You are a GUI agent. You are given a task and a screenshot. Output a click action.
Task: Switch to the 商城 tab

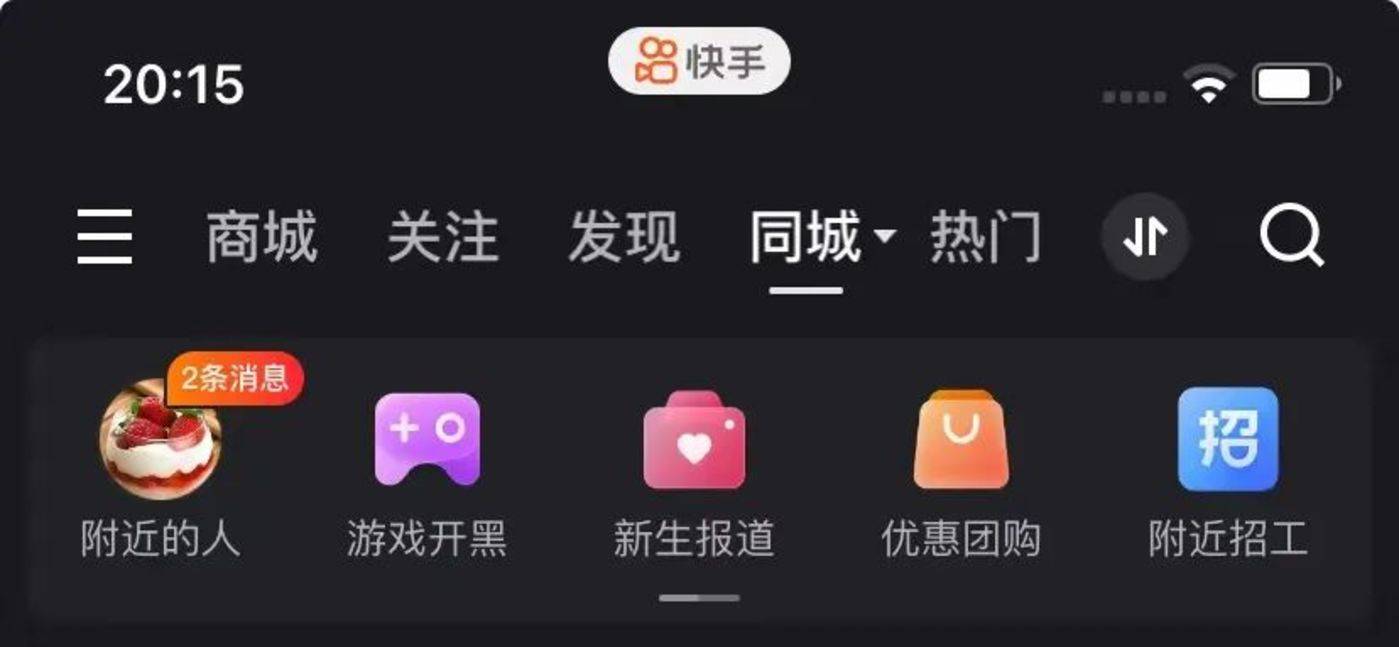[x=262, y=238]
